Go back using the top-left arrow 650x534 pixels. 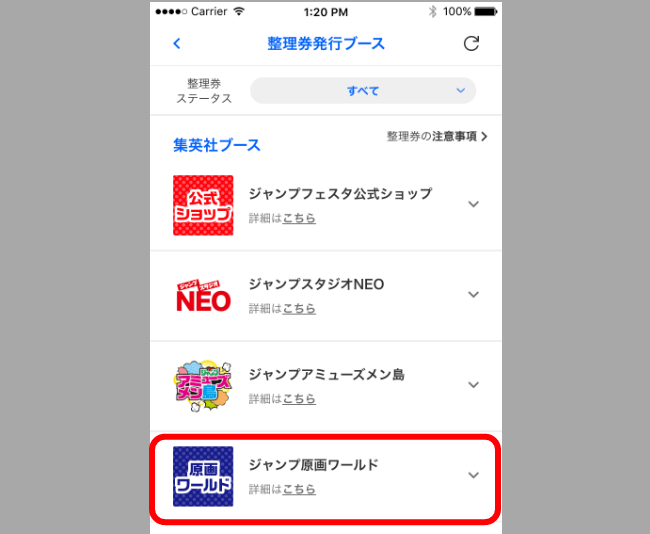(x=177, y=43)
